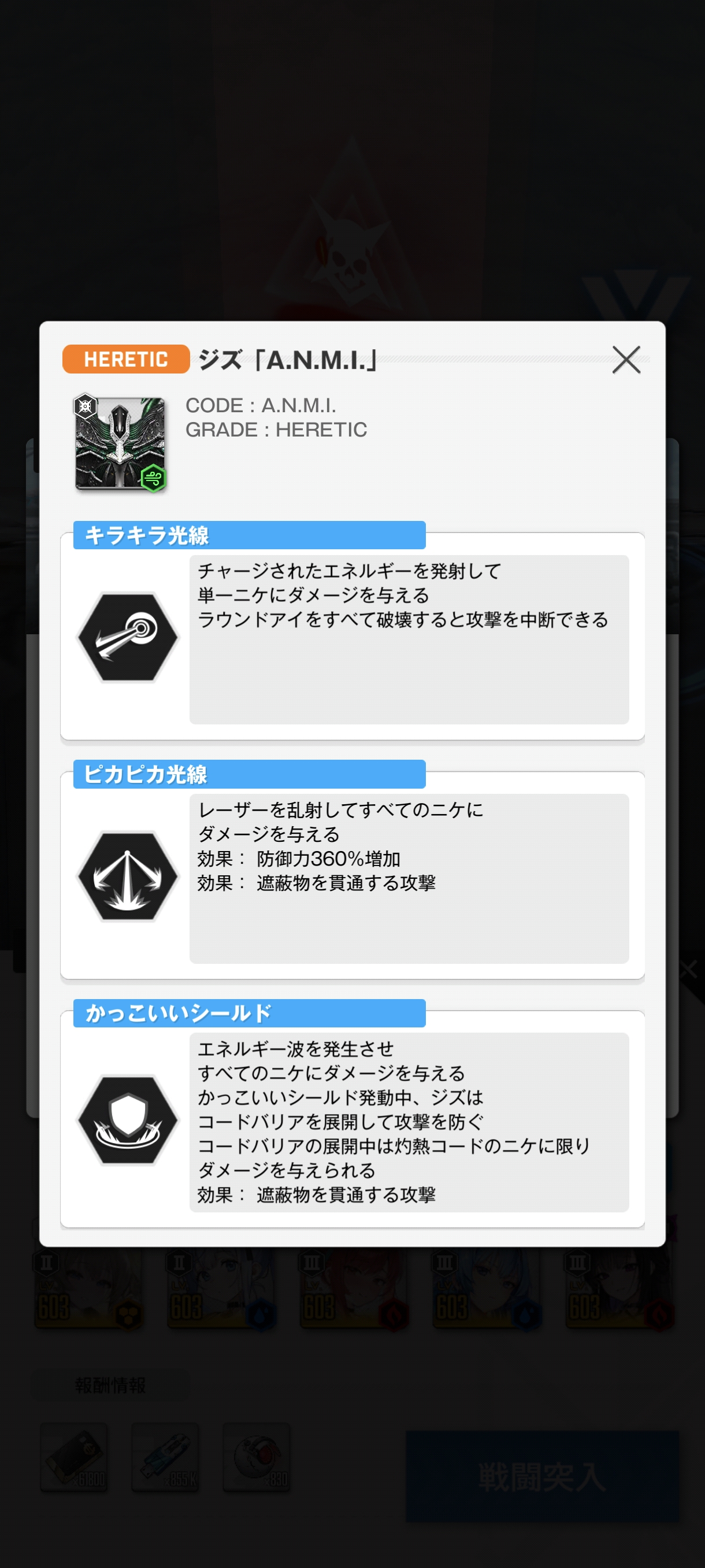Viewport: 705px width, 1568px height.
Task: Close the ジズ A.N.M.I. info dialog
Action: 626,360
